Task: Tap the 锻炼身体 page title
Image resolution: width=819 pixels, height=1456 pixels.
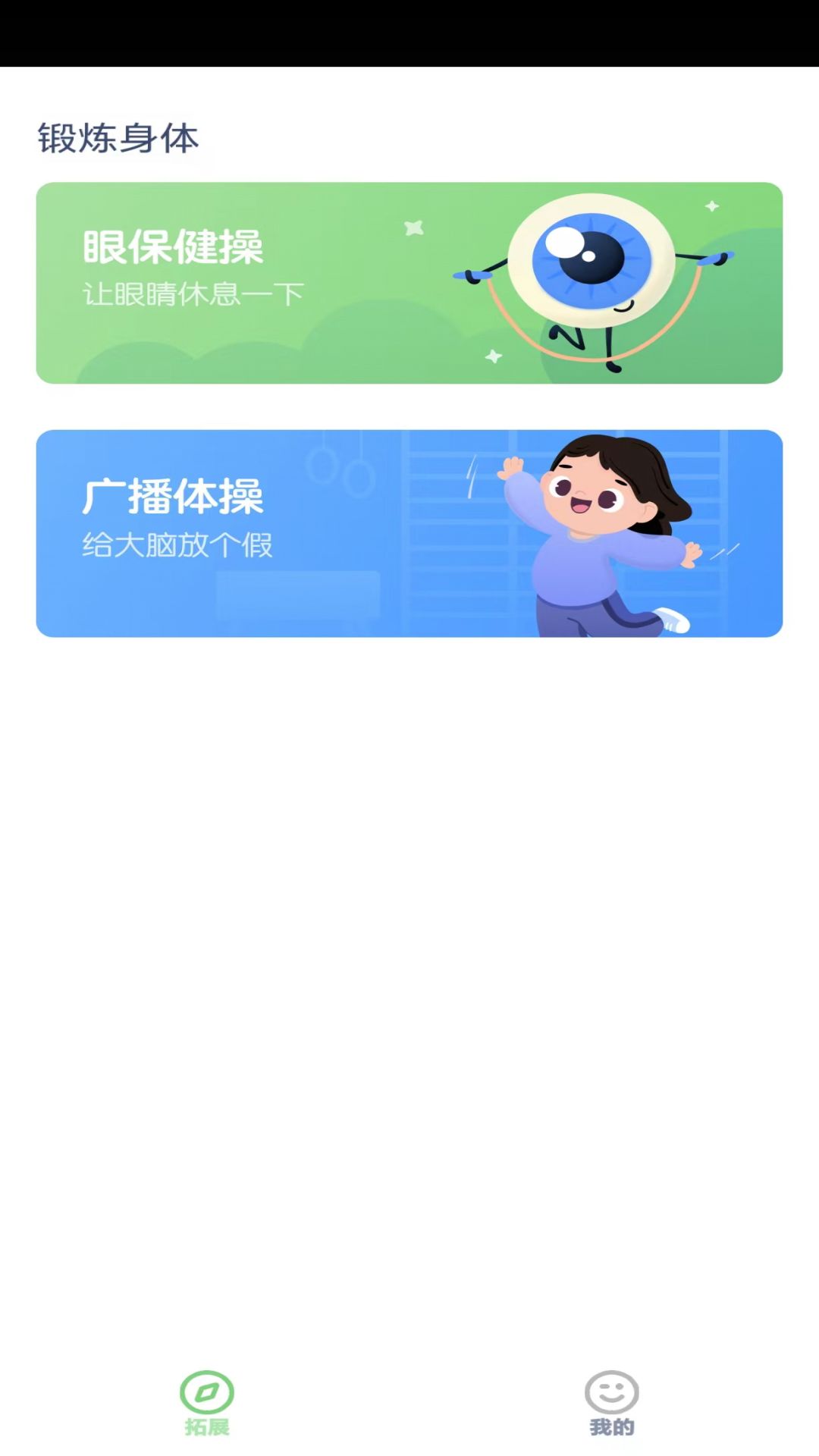Action: click(118, 138)
